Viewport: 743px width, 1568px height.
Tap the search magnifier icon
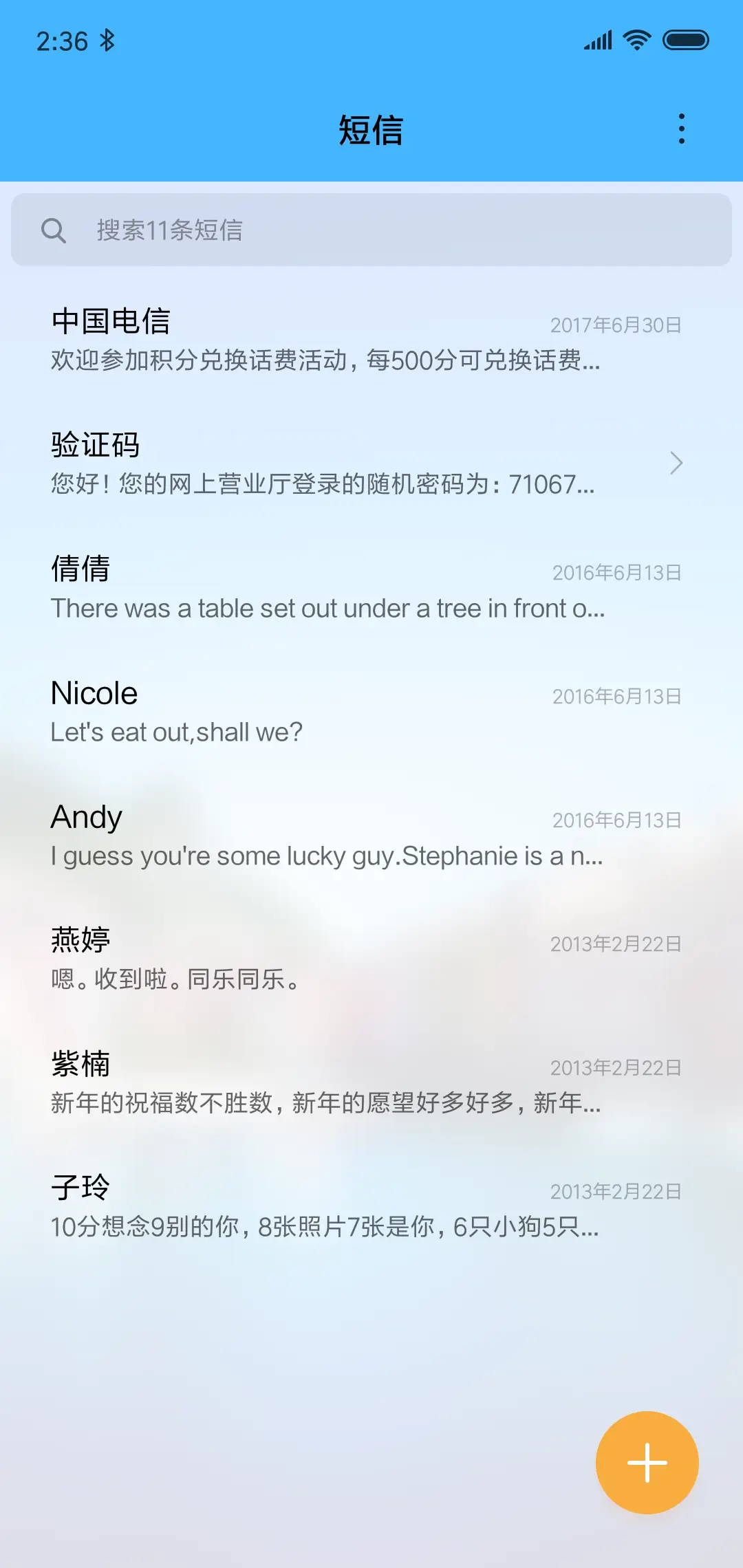click(x=55, y=230)
